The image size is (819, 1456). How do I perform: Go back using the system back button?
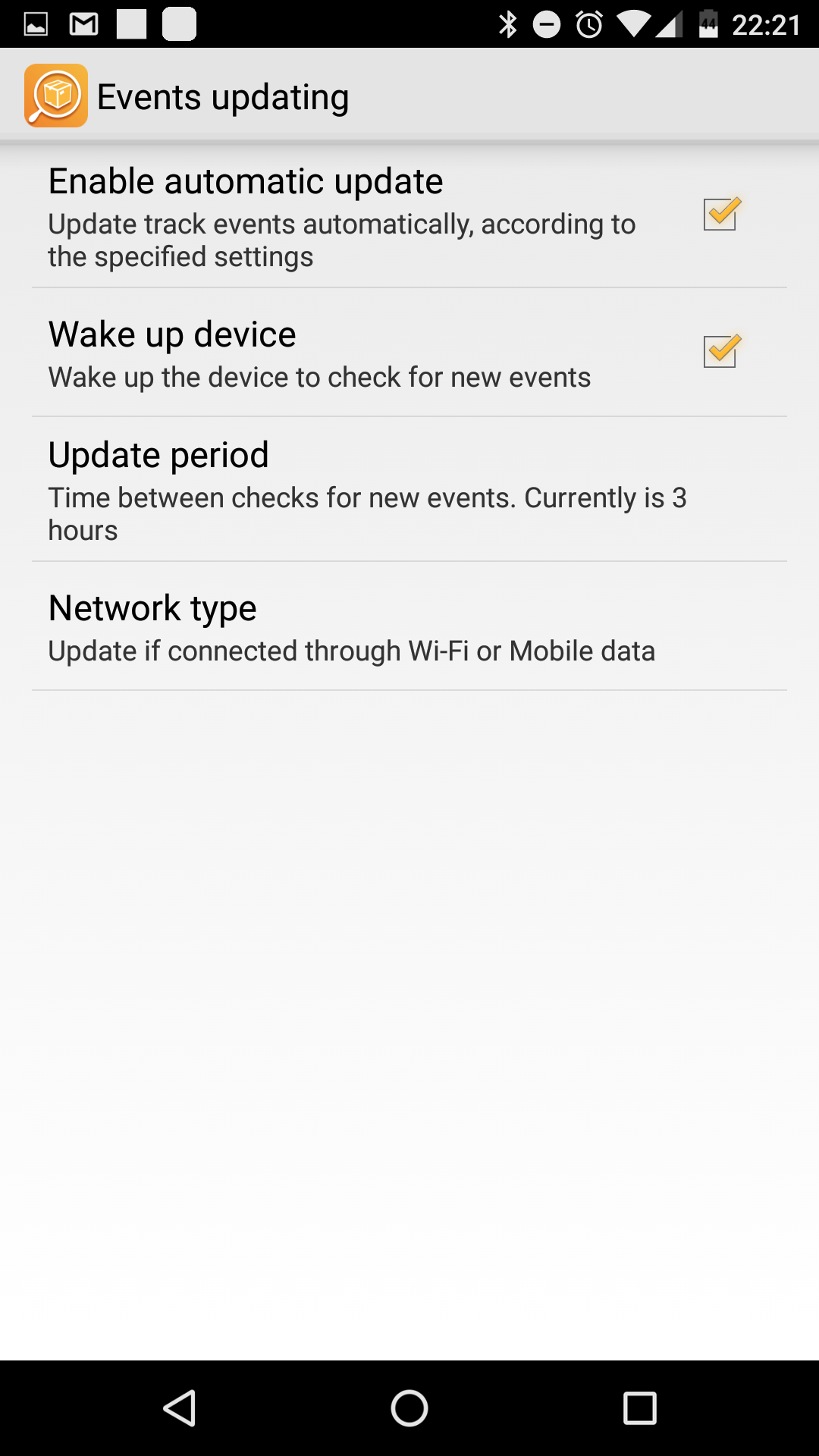pyautogui.click(x=180, y=1408)
